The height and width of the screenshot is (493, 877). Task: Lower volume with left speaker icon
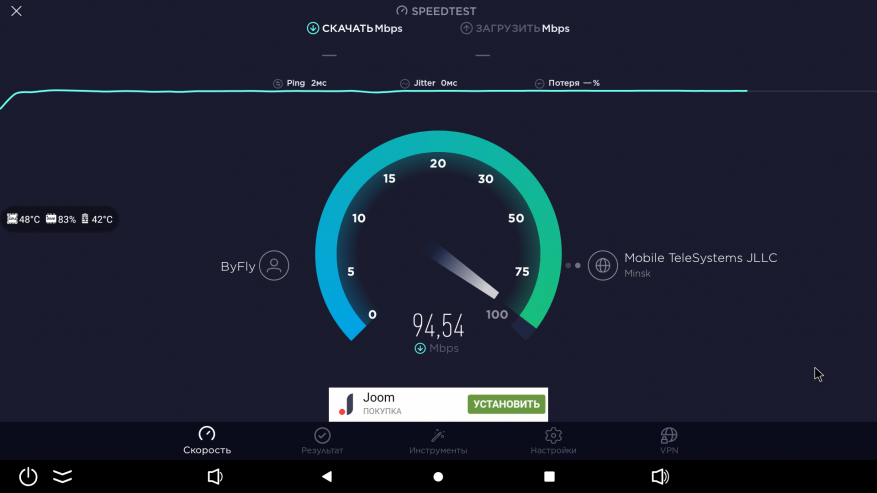[x=214, y=477]
